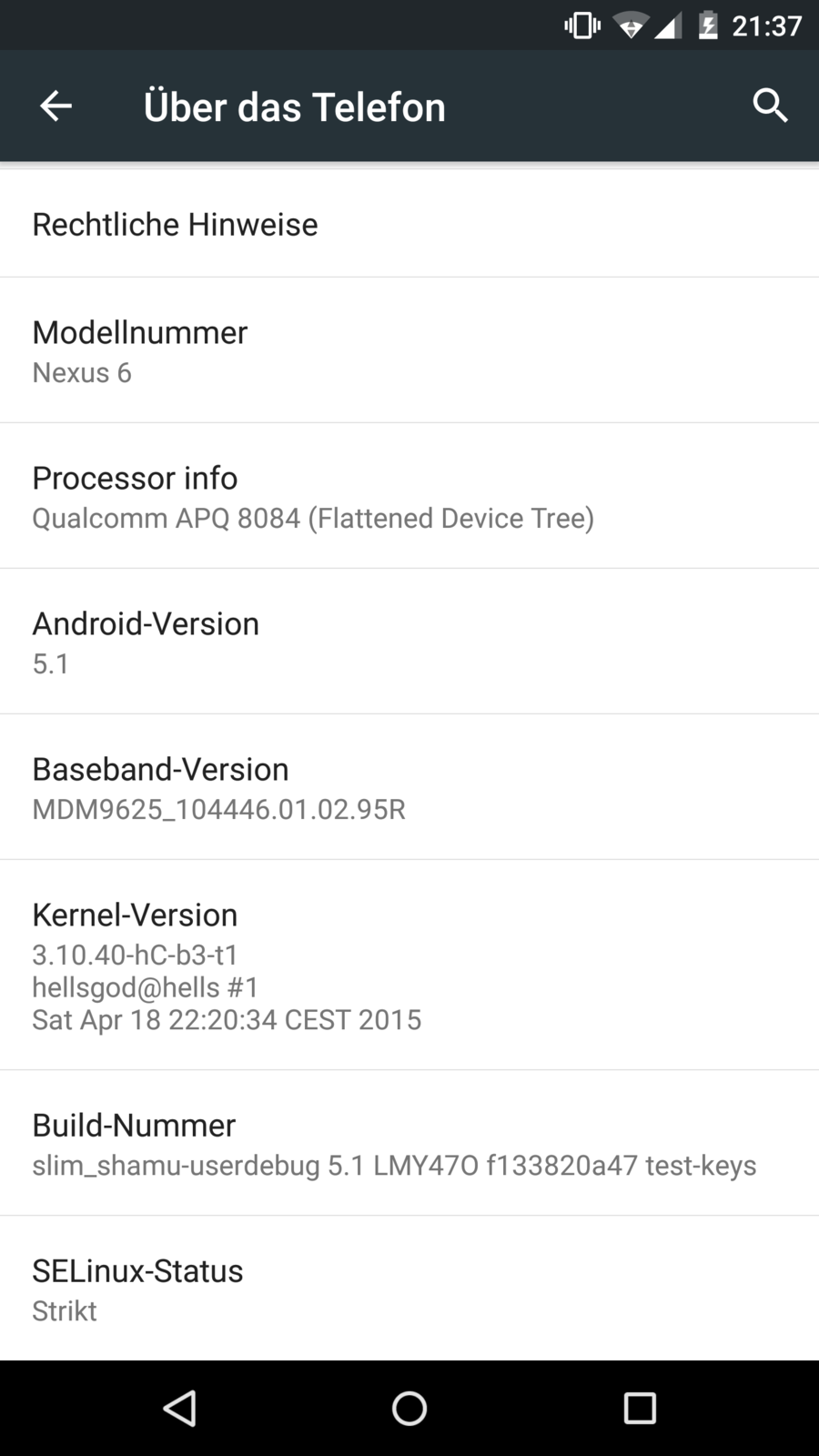The width and height of the screenshot is (819, 1456).
Task: Tap the Processor info row
Action: click(409, 497)
